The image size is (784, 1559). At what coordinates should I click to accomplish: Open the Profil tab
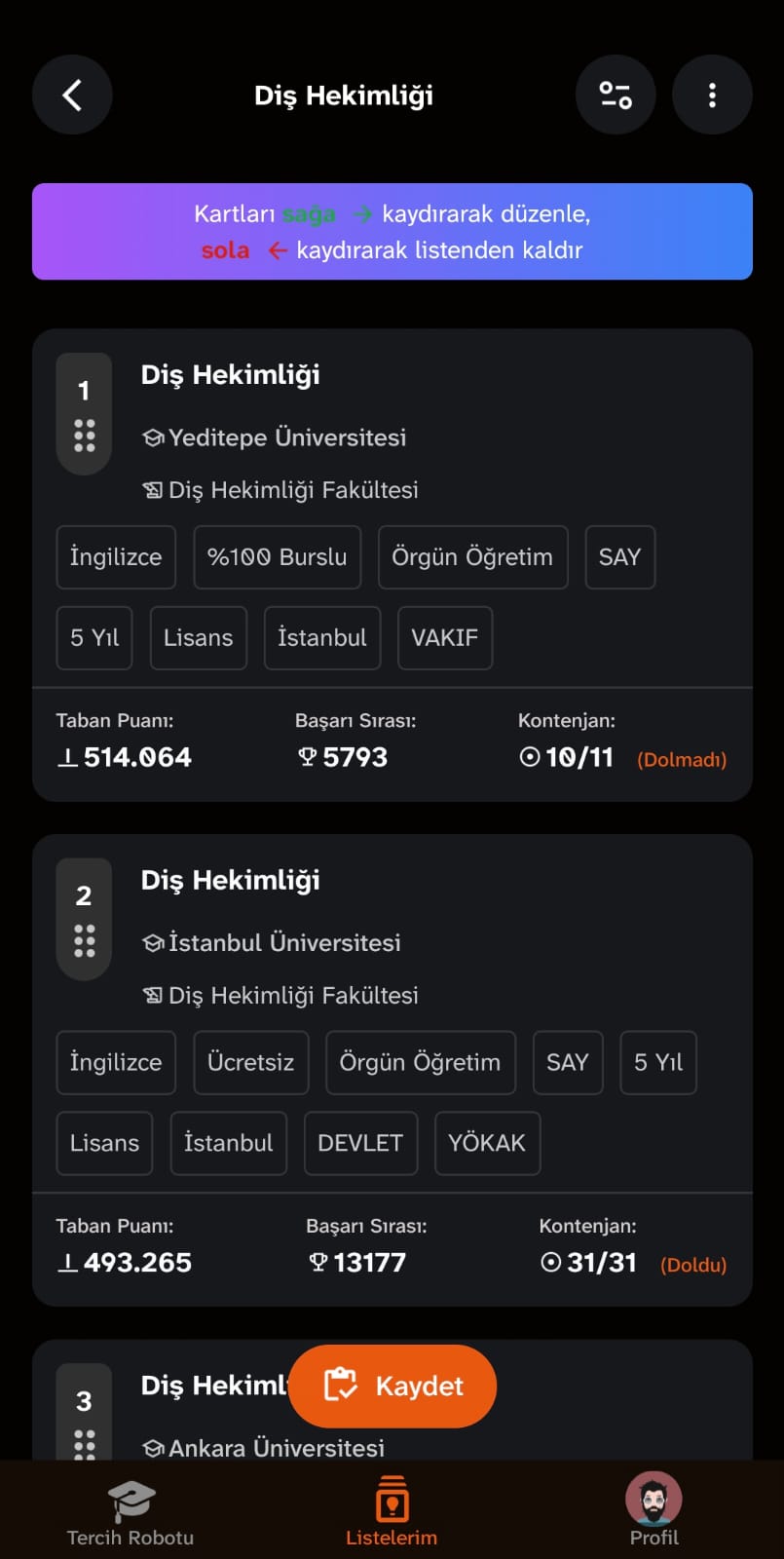(x=653, y=1510)
